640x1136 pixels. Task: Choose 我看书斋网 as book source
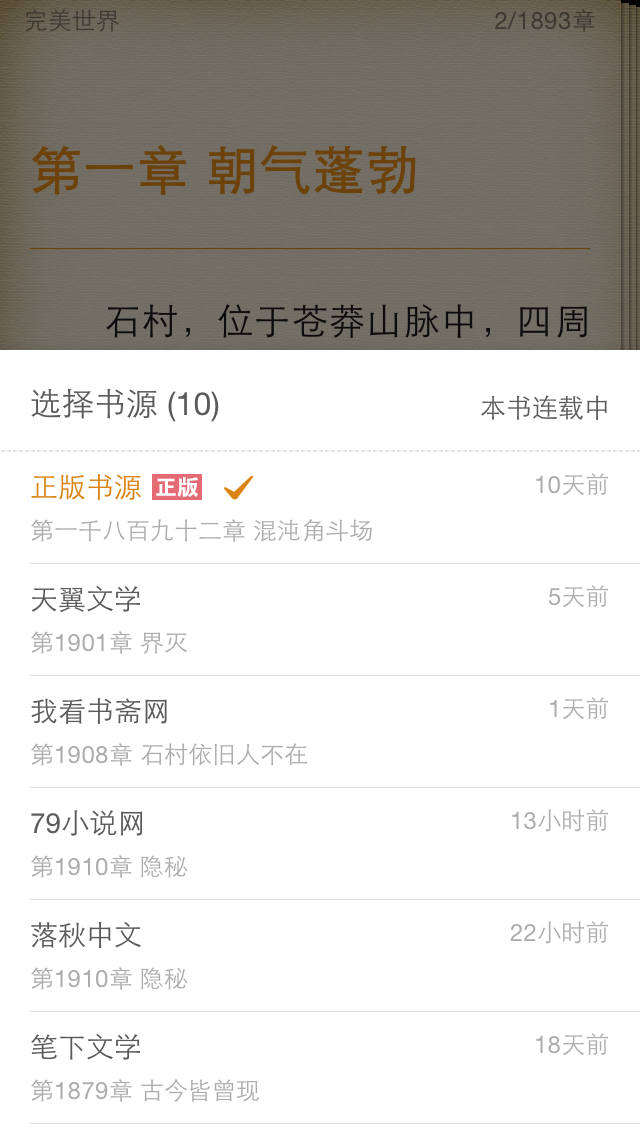coord(320,732)
